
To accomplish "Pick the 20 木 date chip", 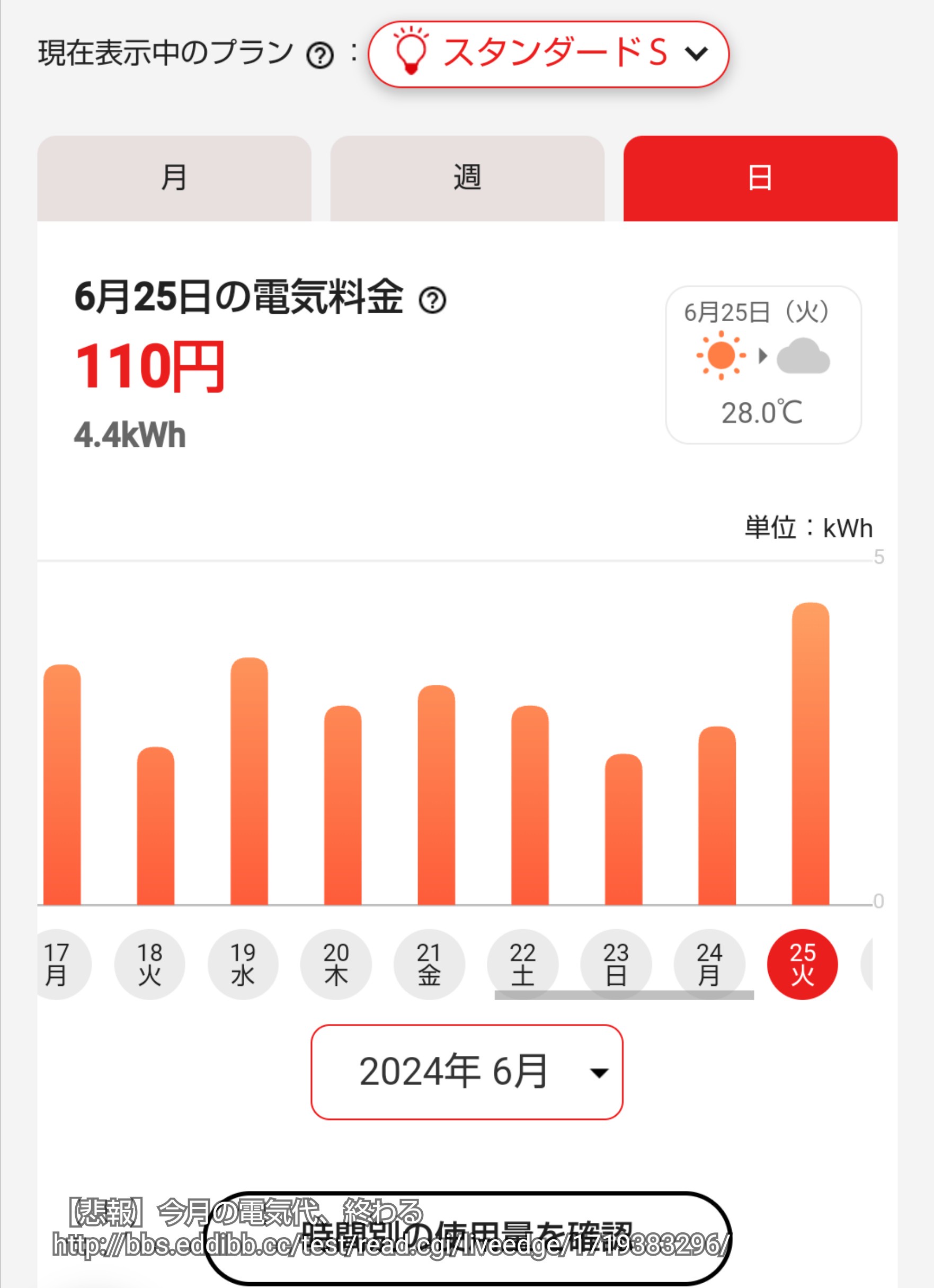I will tap(336, 964).
